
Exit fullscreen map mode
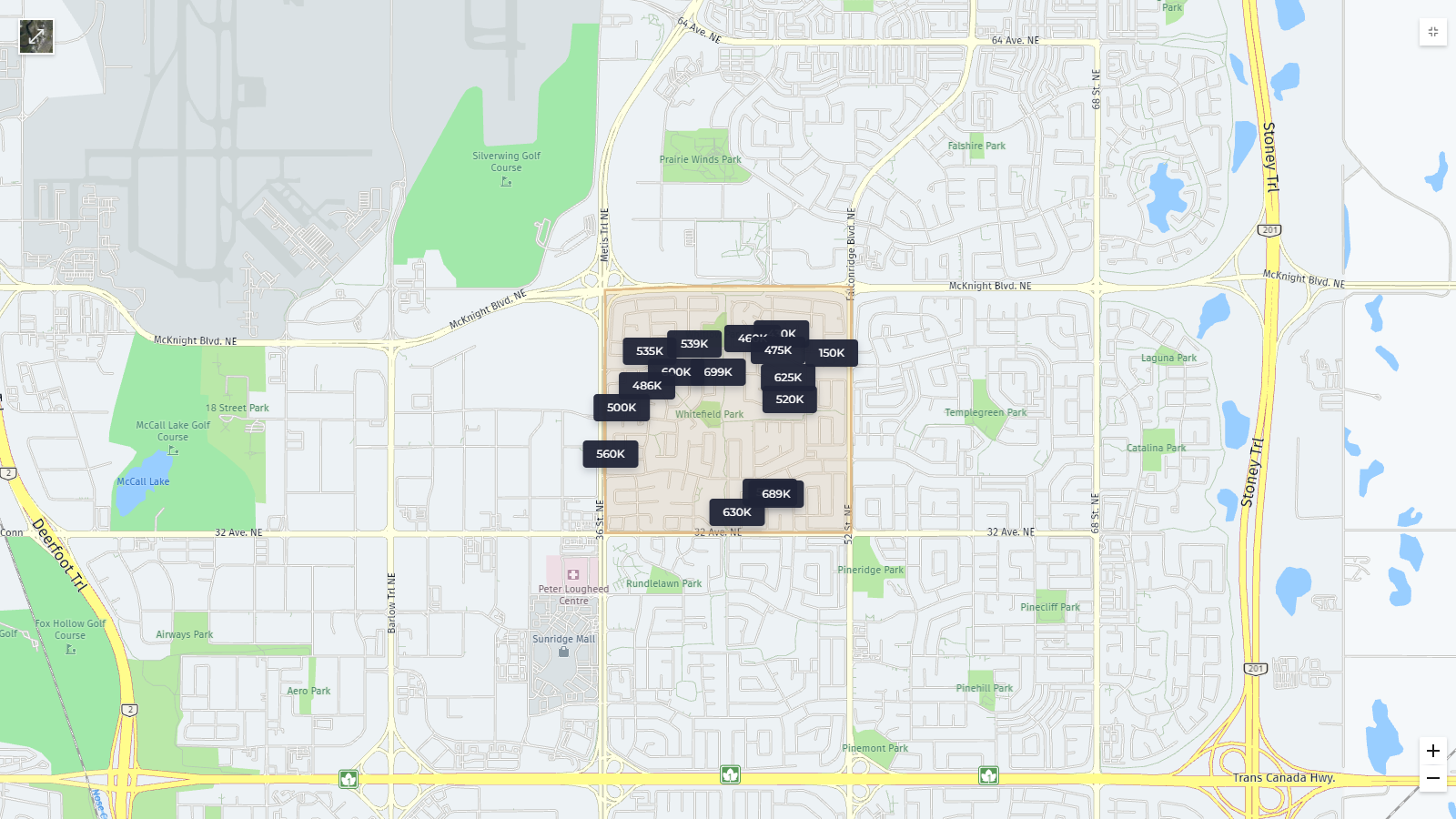(x=1432, y=32)
